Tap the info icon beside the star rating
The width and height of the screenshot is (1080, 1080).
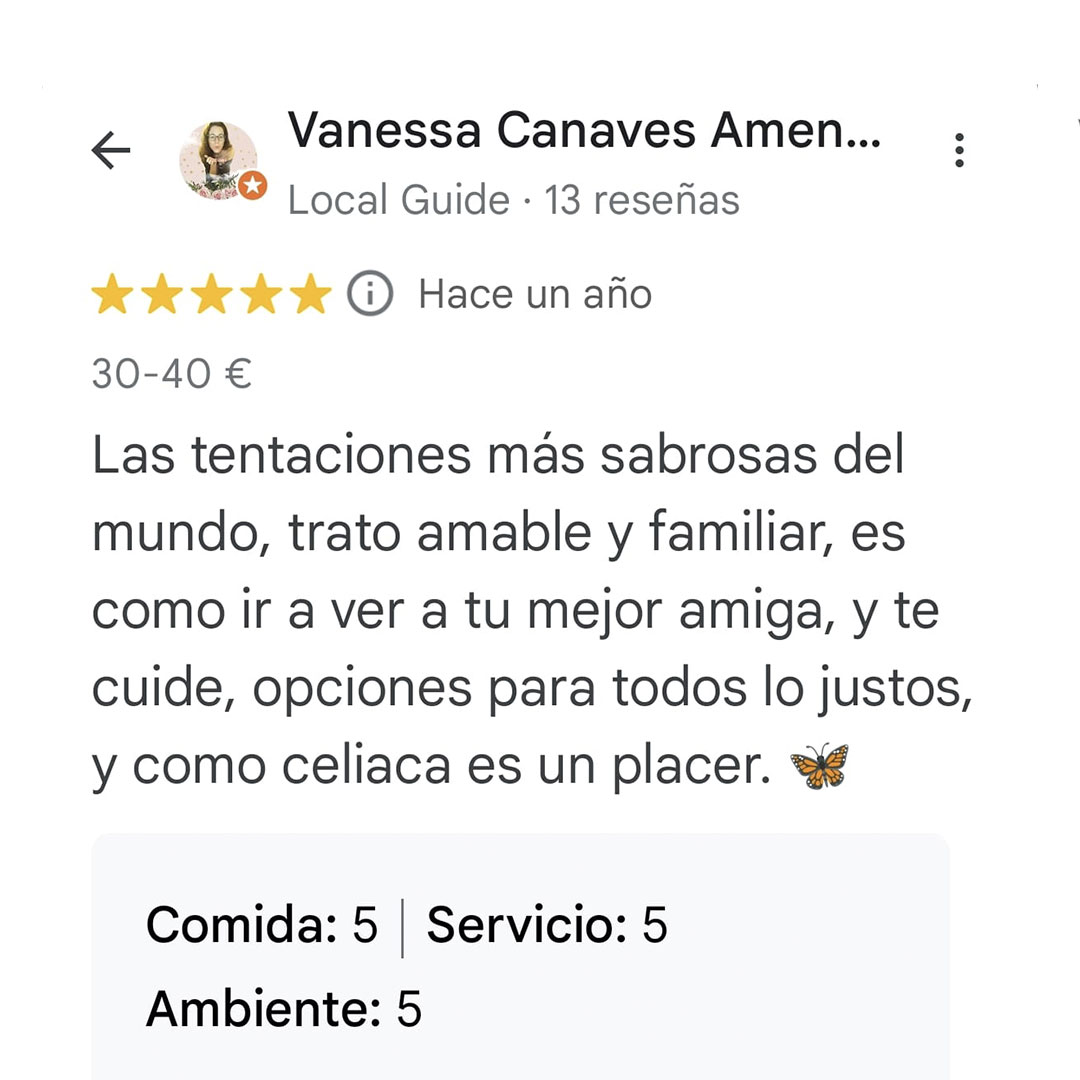tap(370, 294)
